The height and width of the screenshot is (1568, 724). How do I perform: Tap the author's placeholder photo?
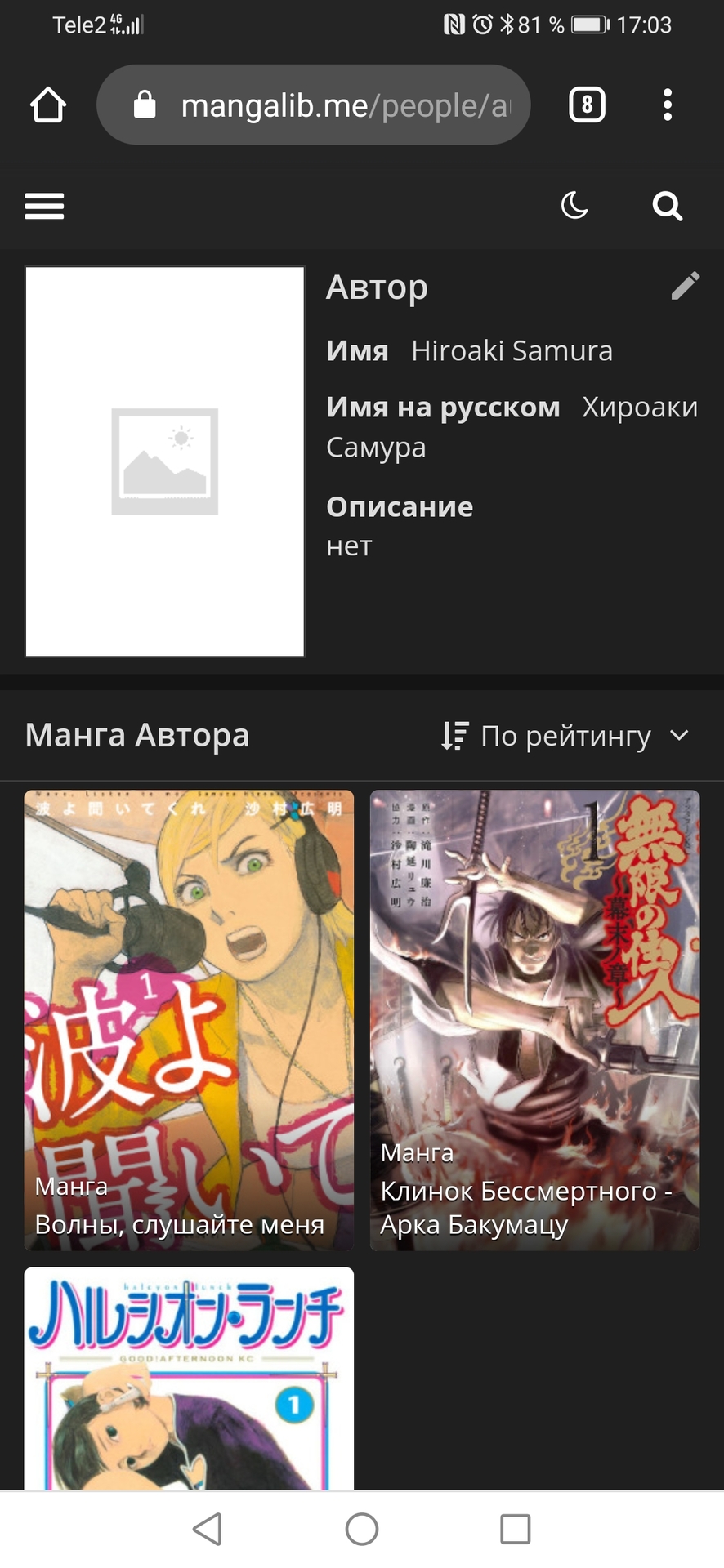coord(165,461)
